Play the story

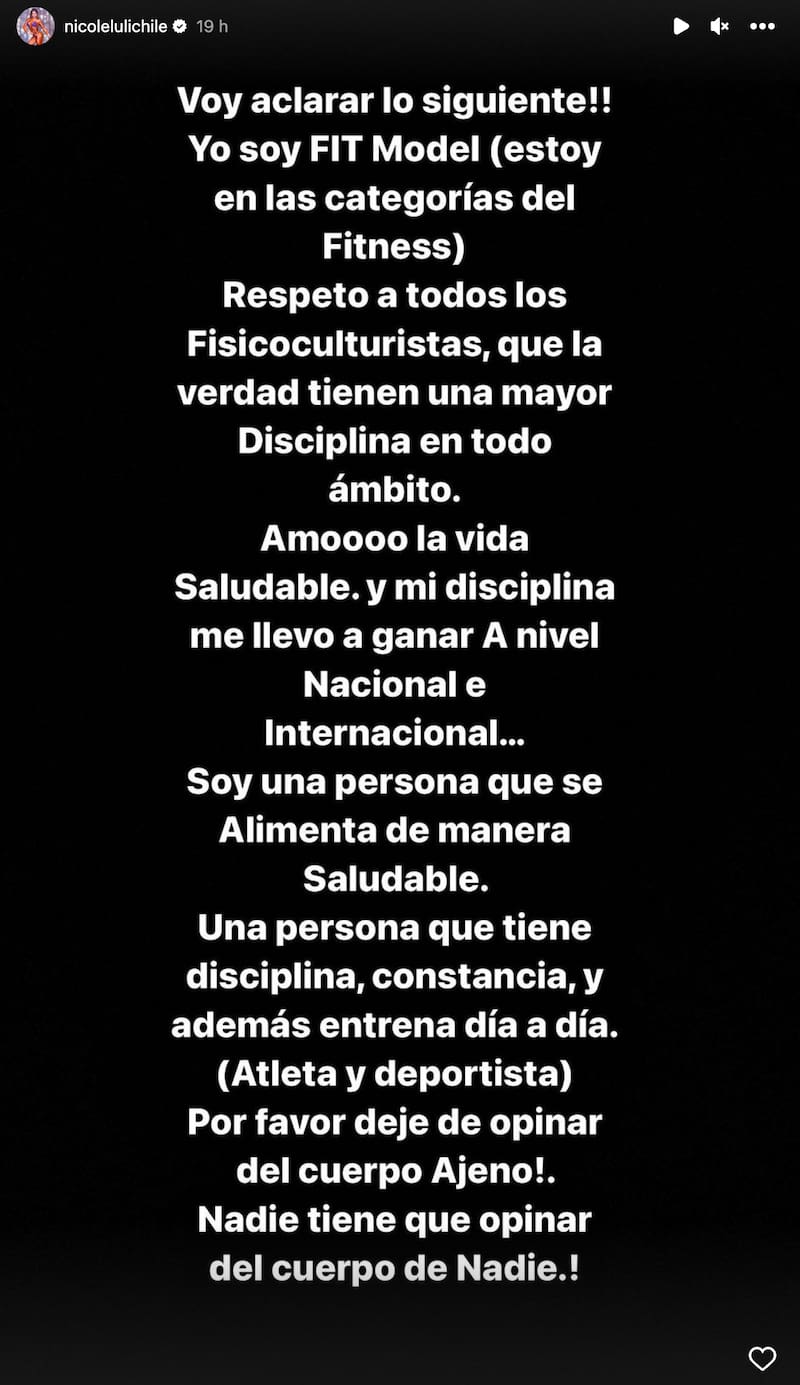pyautogui.click(x=681, y=27)
